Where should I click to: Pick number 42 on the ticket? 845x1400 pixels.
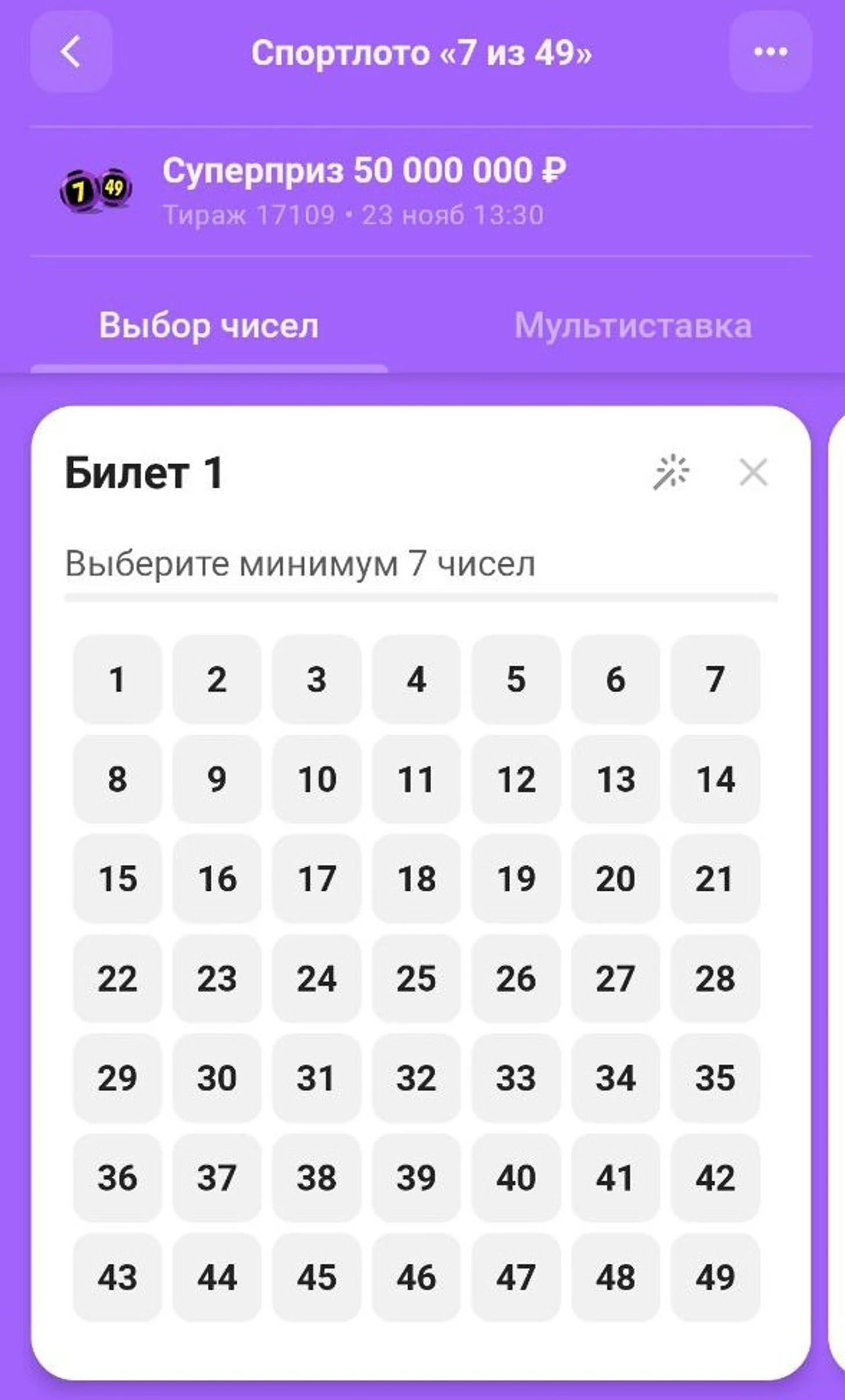(x=715, y=1178)
